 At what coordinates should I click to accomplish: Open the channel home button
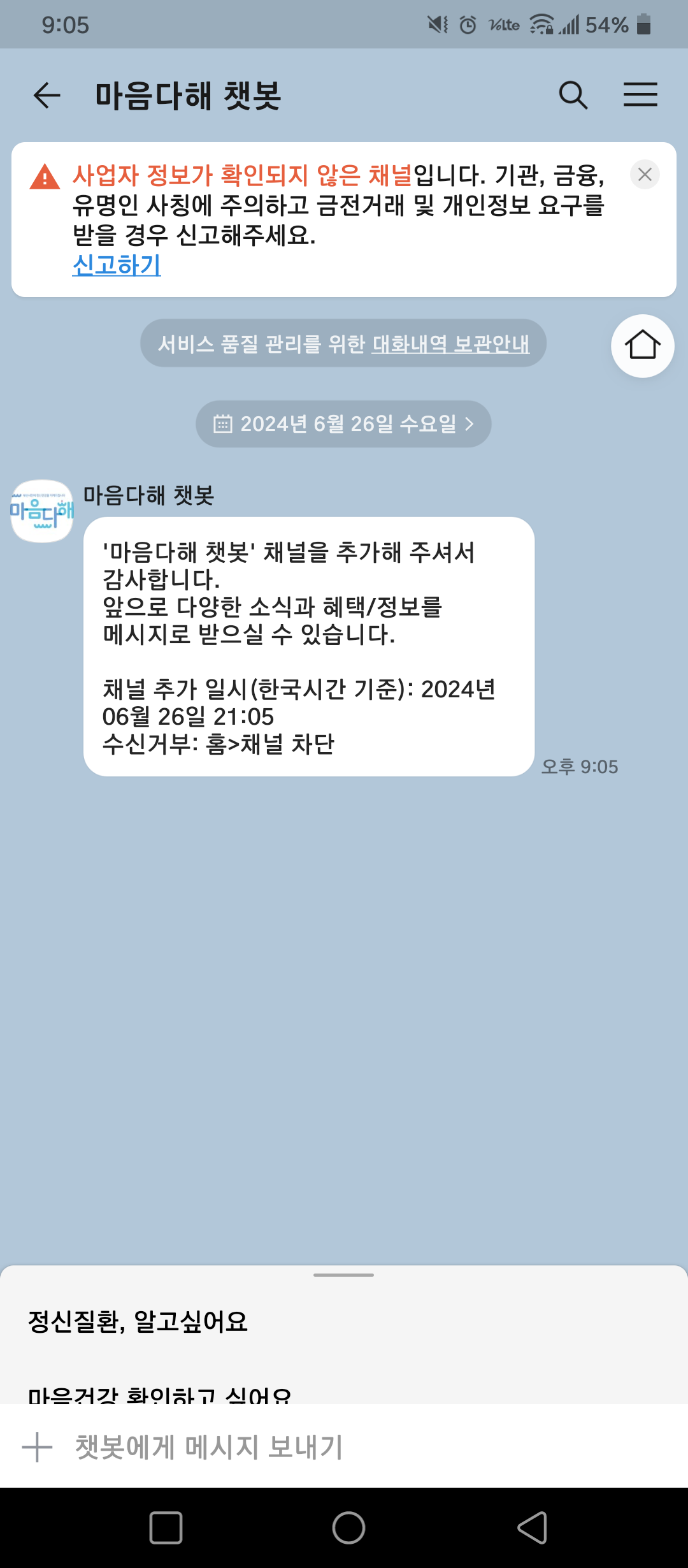click(x=642, y=345)
